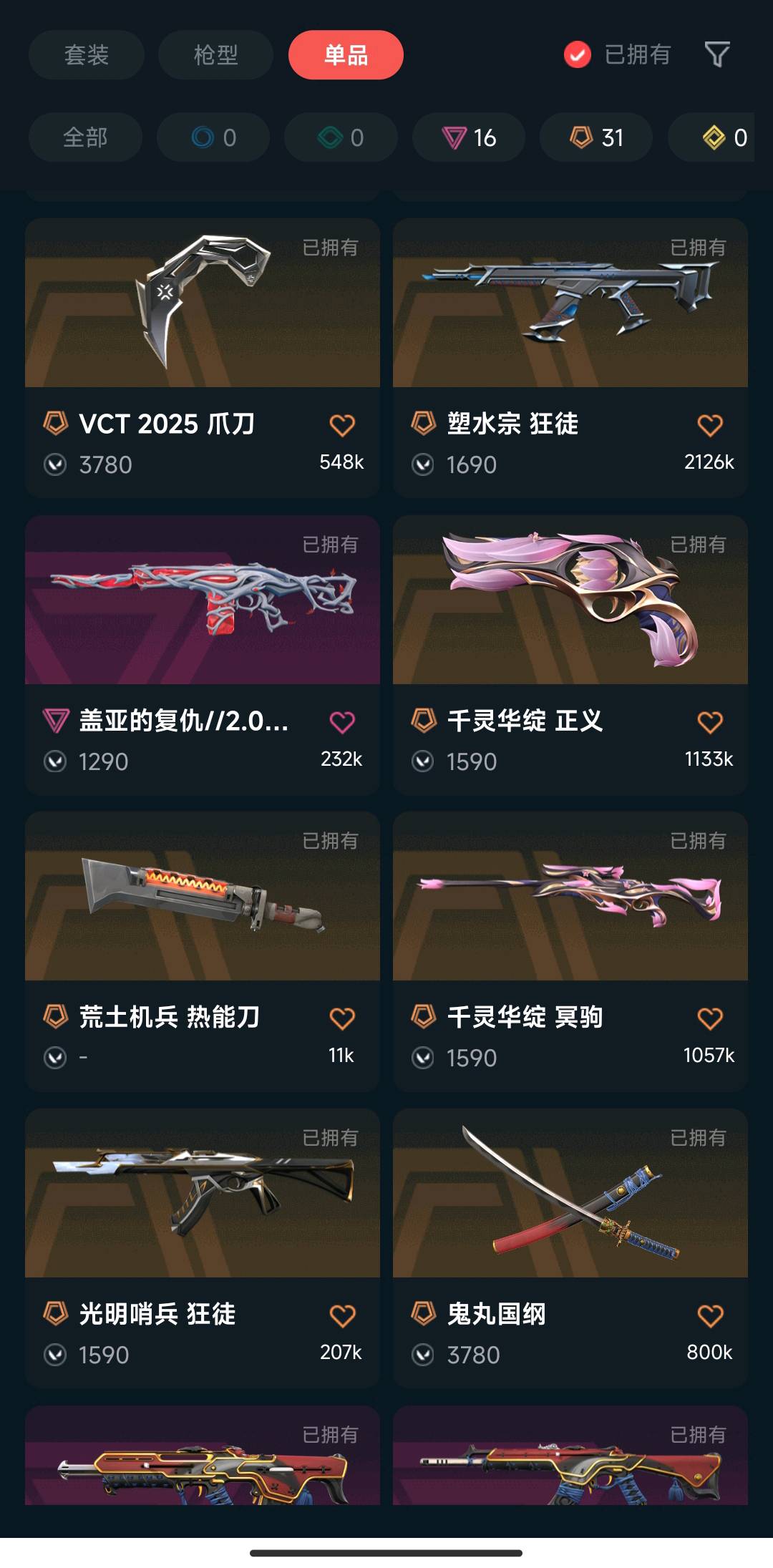Favorite the 鬼丸国纲 skin
This screenshot has width=773, height=1568.
click(710, 1315)
